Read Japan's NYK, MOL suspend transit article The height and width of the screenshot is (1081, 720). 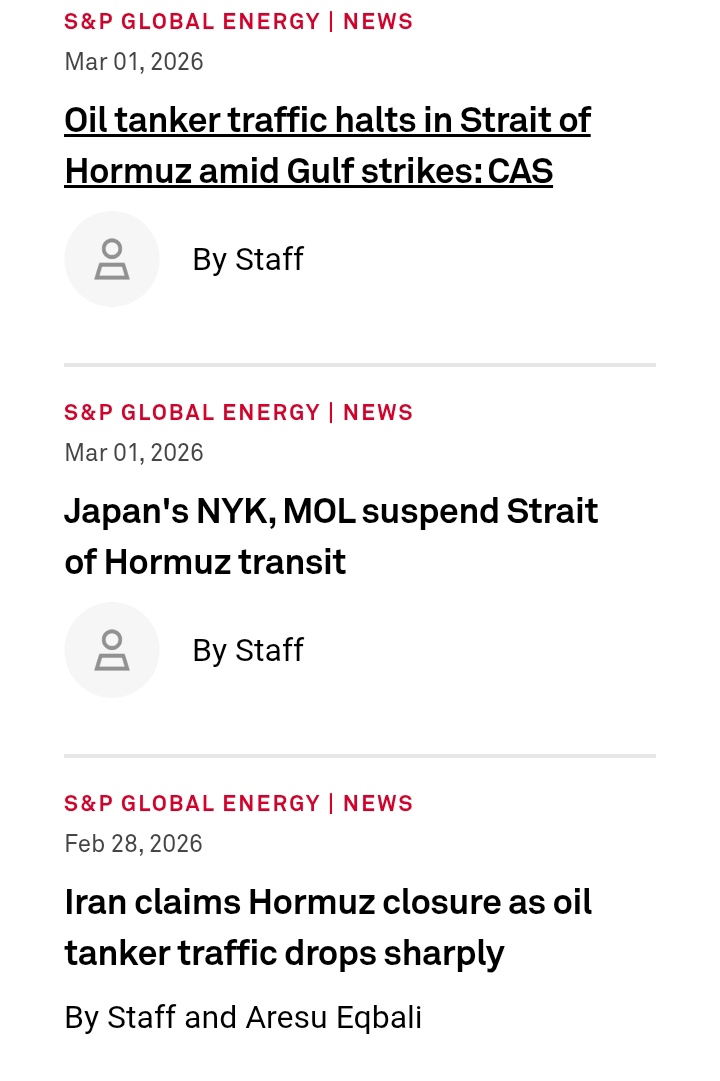[330, 537]
